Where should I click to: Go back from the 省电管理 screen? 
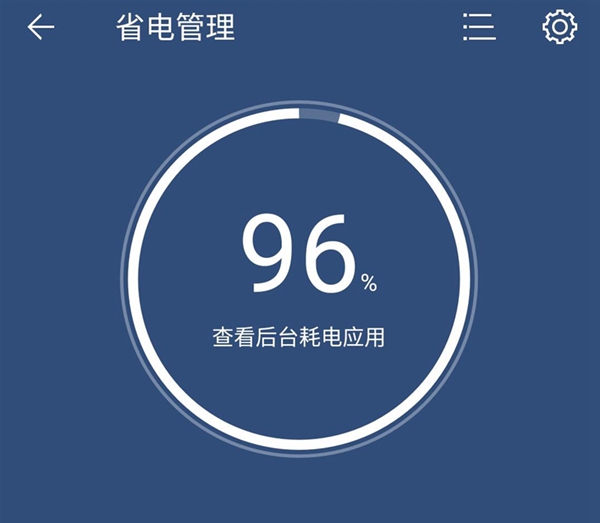click(x=41, y=28)
